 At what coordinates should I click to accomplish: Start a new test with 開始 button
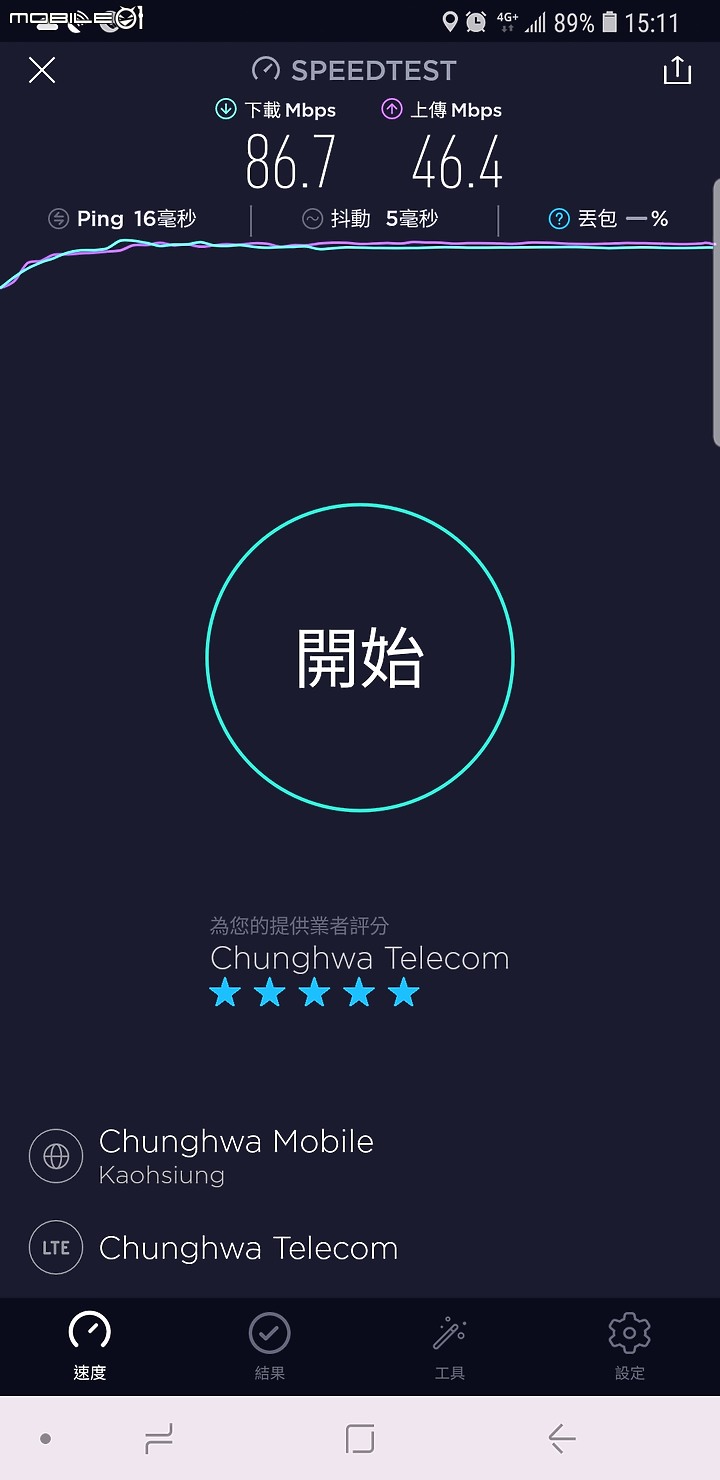pos(360,657)
